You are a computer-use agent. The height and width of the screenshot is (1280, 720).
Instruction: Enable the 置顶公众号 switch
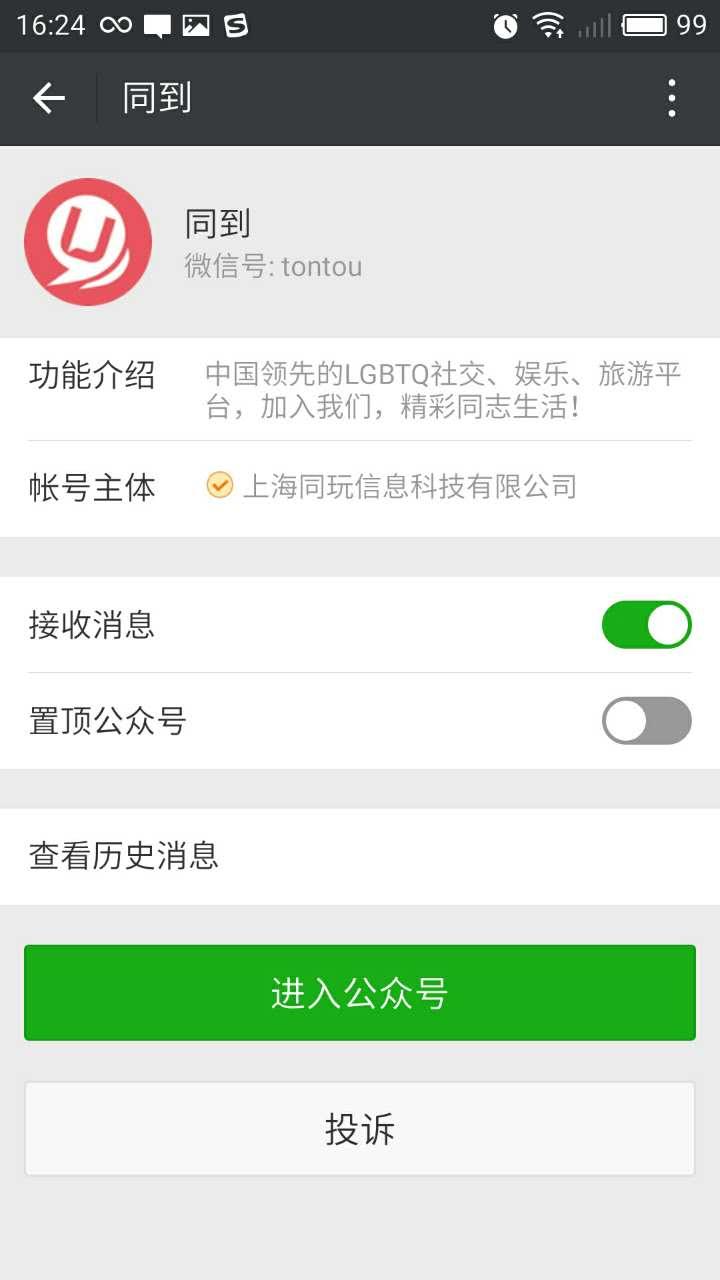click(x=646, y=721)
